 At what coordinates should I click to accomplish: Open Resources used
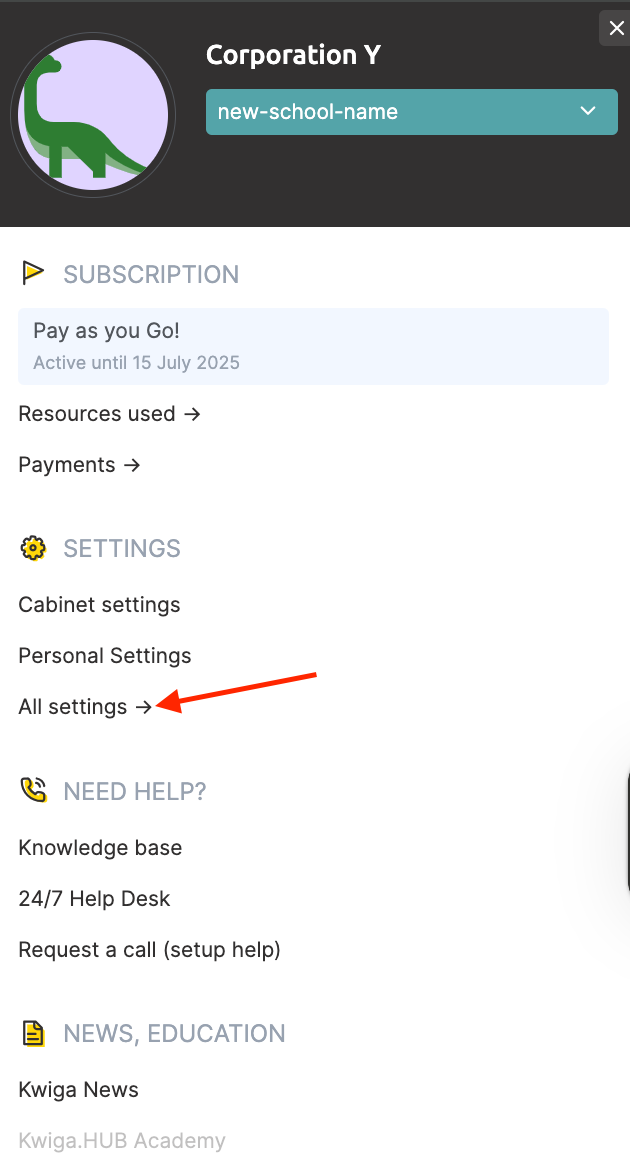(109, 414)
